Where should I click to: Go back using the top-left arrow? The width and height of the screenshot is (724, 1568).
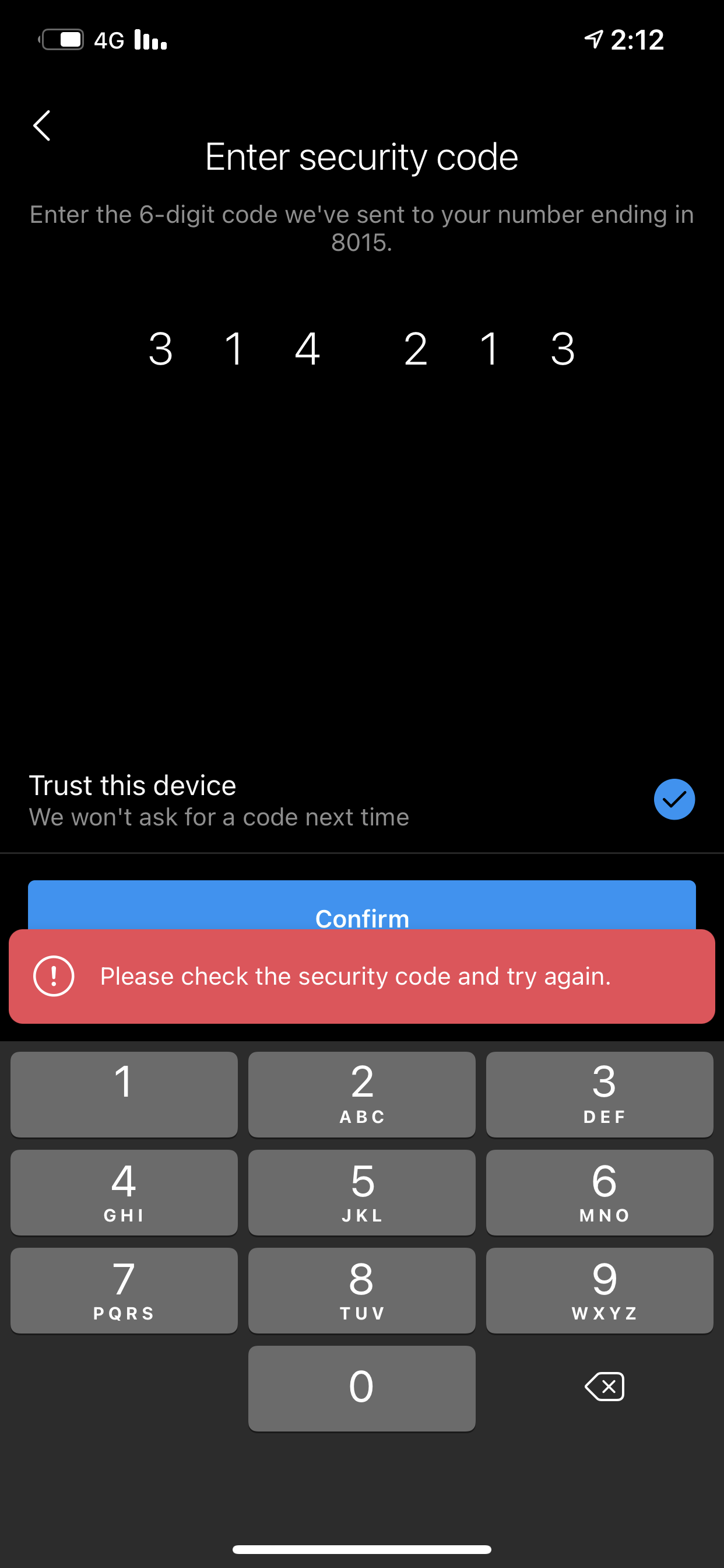click(41, 126)
